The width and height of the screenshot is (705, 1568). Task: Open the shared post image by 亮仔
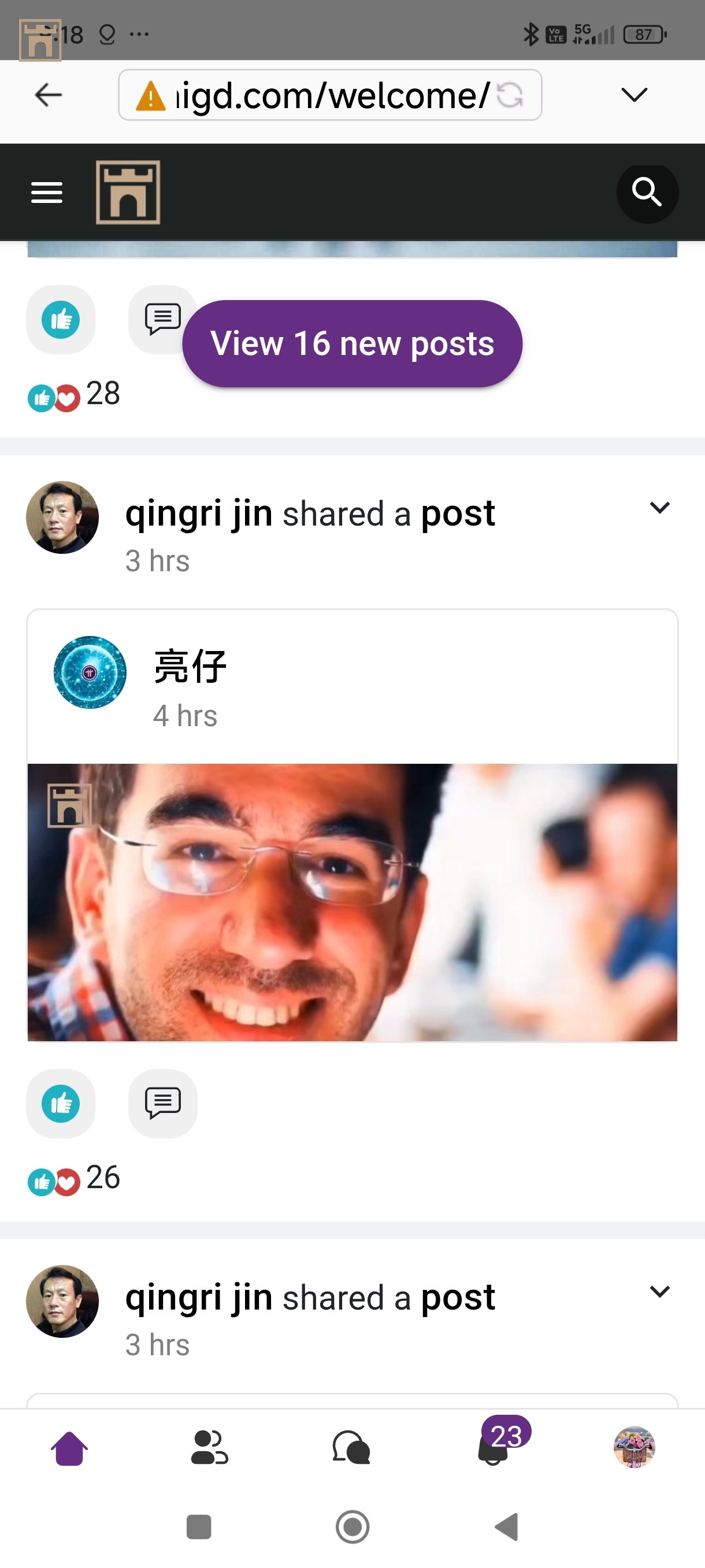click(351, 902)
